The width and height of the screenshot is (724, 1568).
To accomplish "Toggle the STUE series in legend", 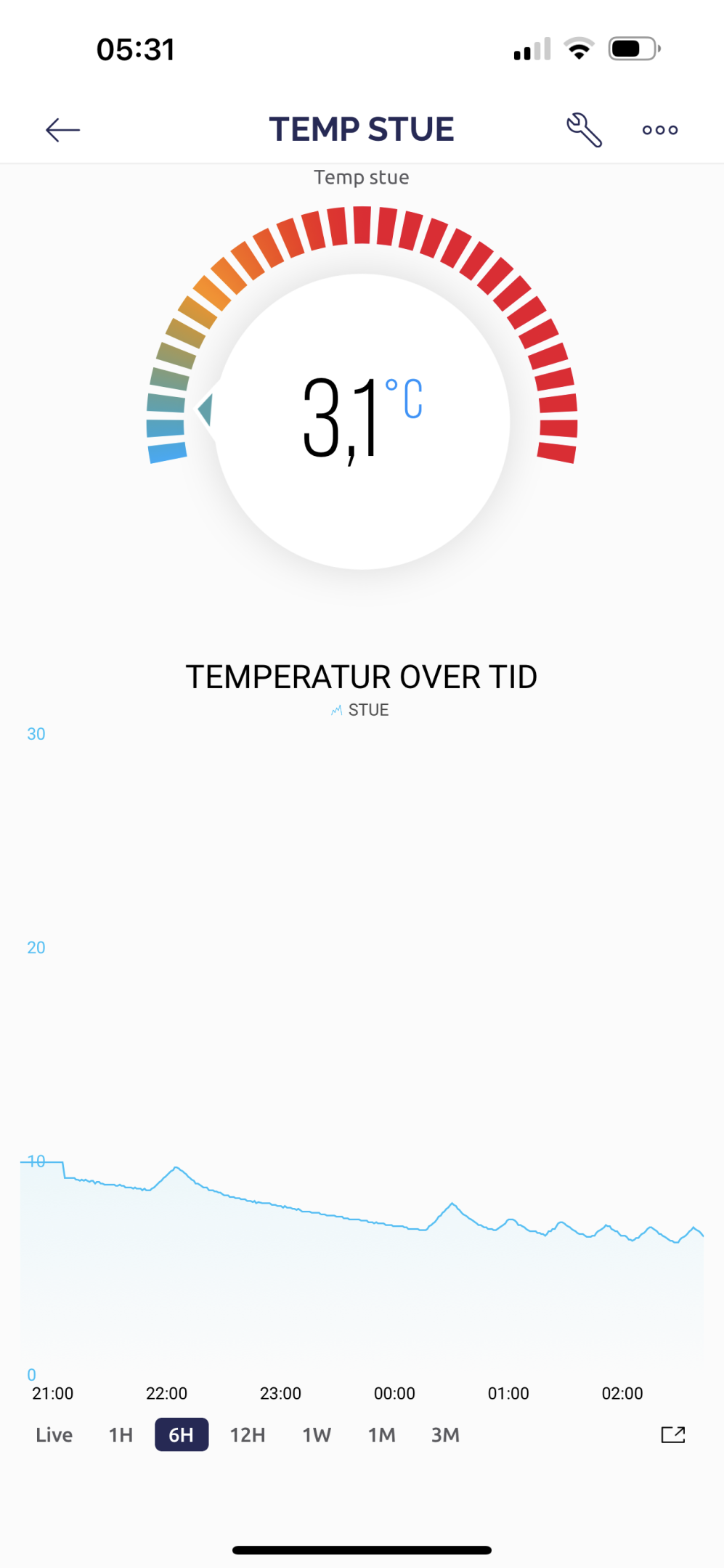I will click(360, 710).
